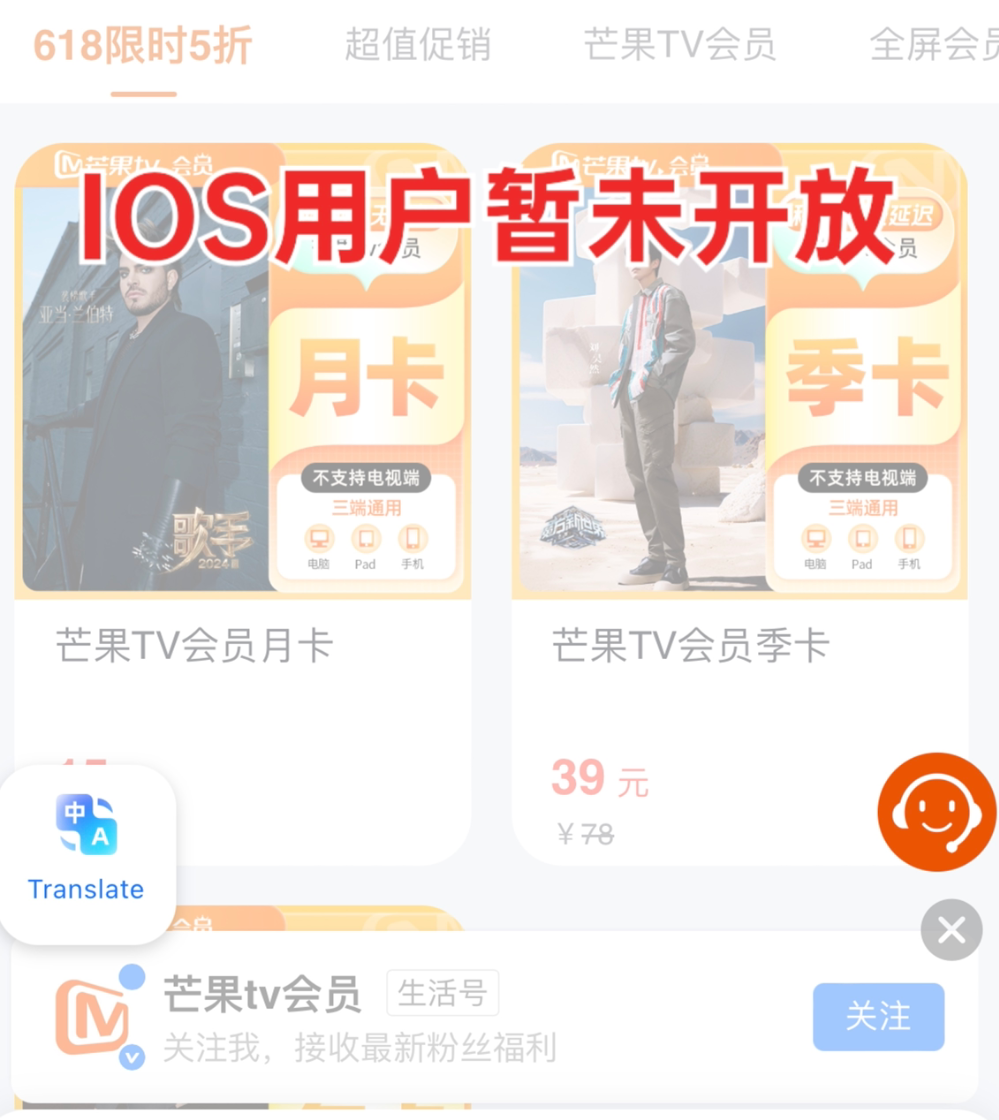Switch to the 618限时5折 tab
This screenshot has height=1120, width=999.
143,46
